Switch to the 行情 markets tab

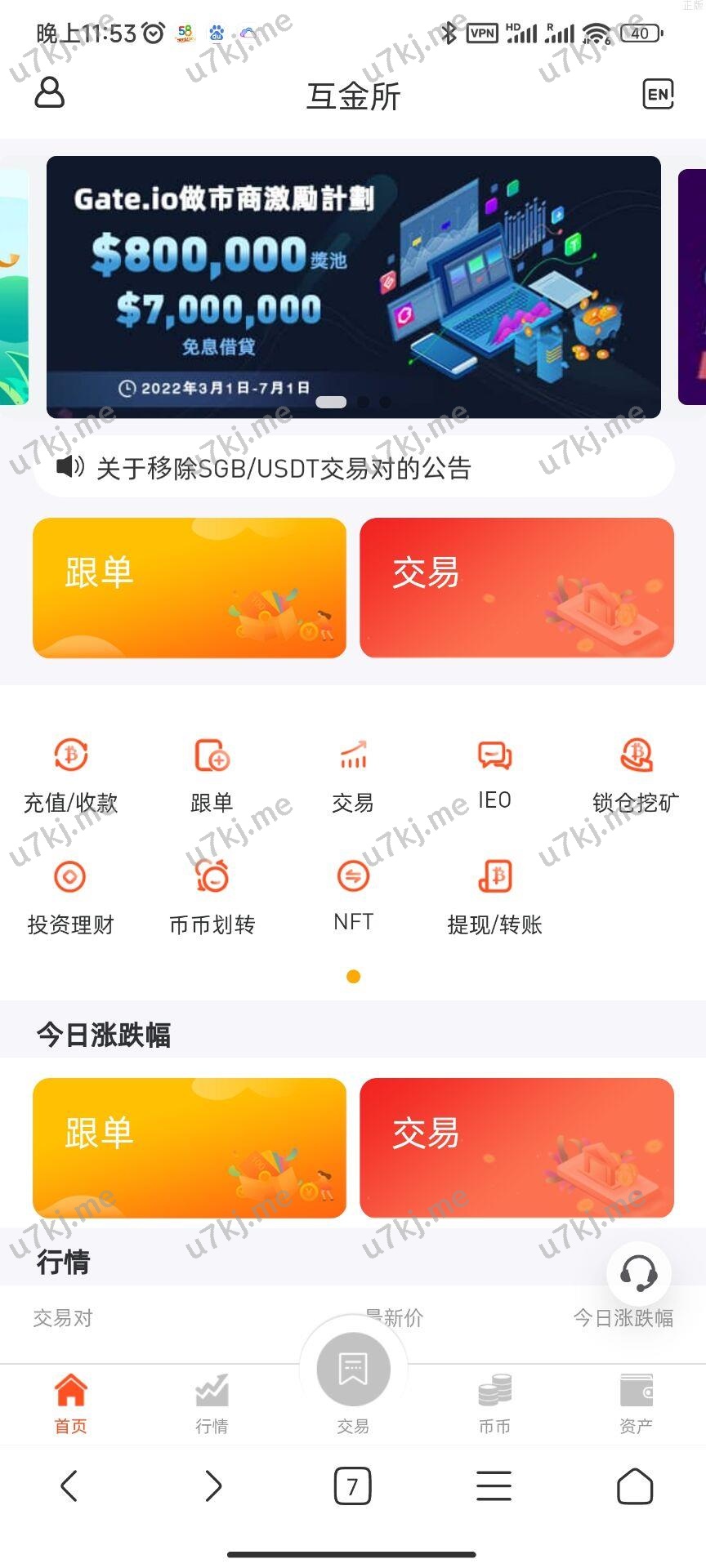(x=212, y=1405)
